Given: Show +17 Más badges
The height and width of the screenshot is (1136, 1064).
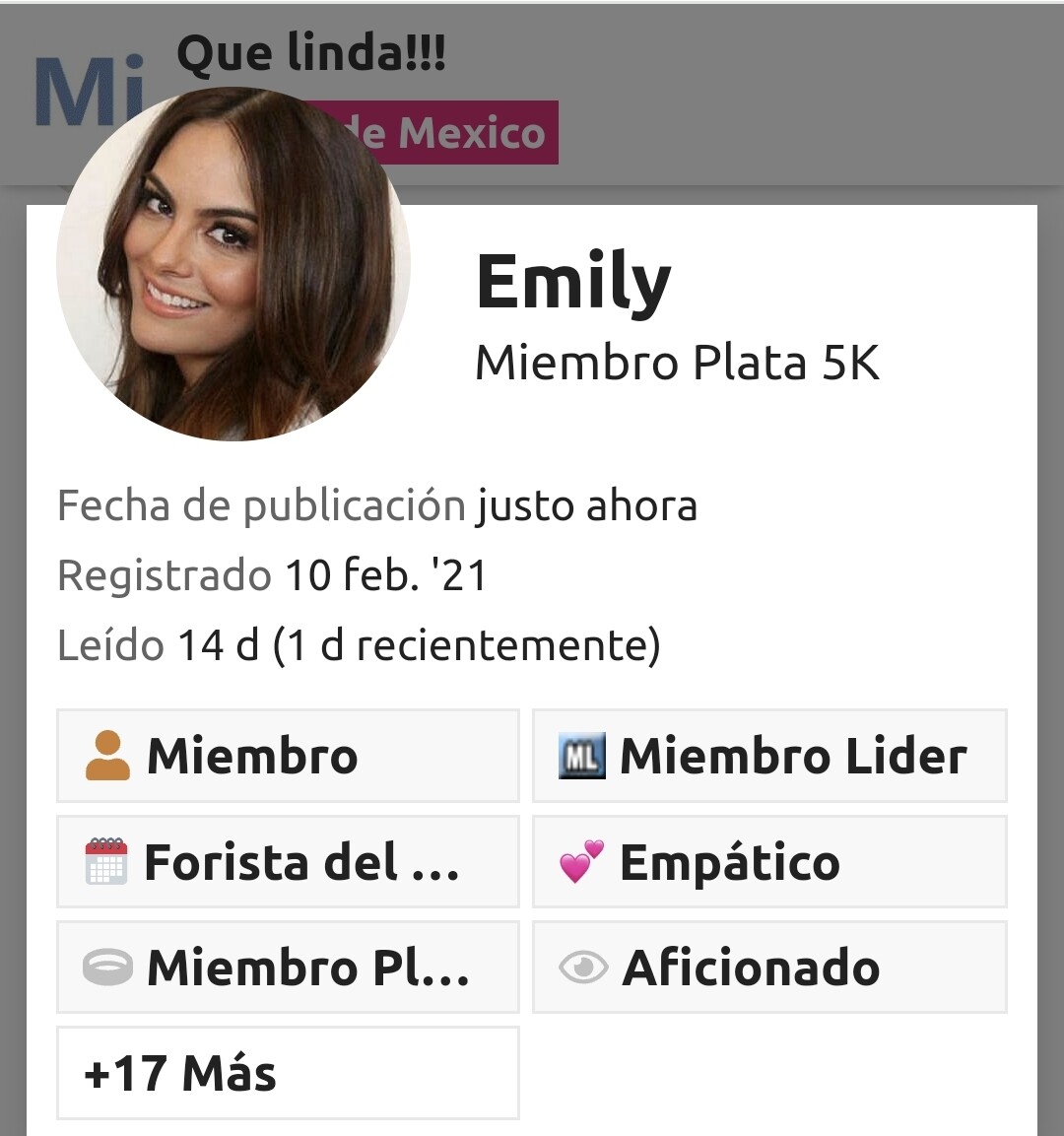Looking at the screenshot, I should coord(288,1073).
